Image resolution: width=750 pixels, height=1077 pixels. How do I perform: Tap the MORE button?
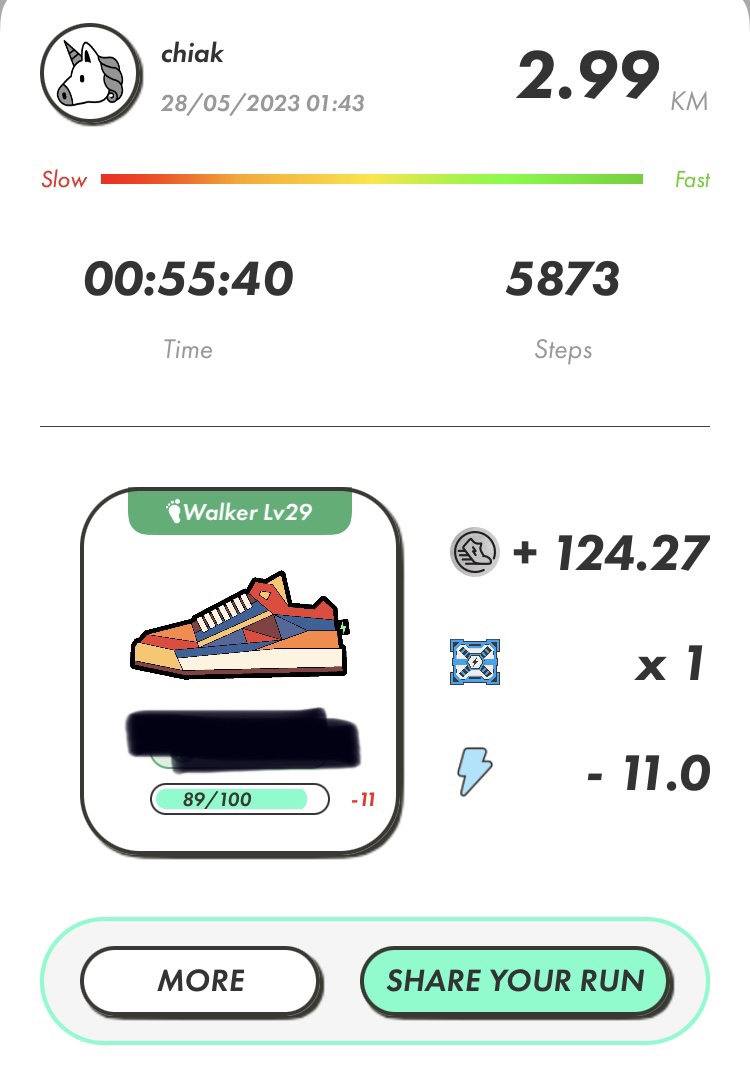click(x=200, y=981)
